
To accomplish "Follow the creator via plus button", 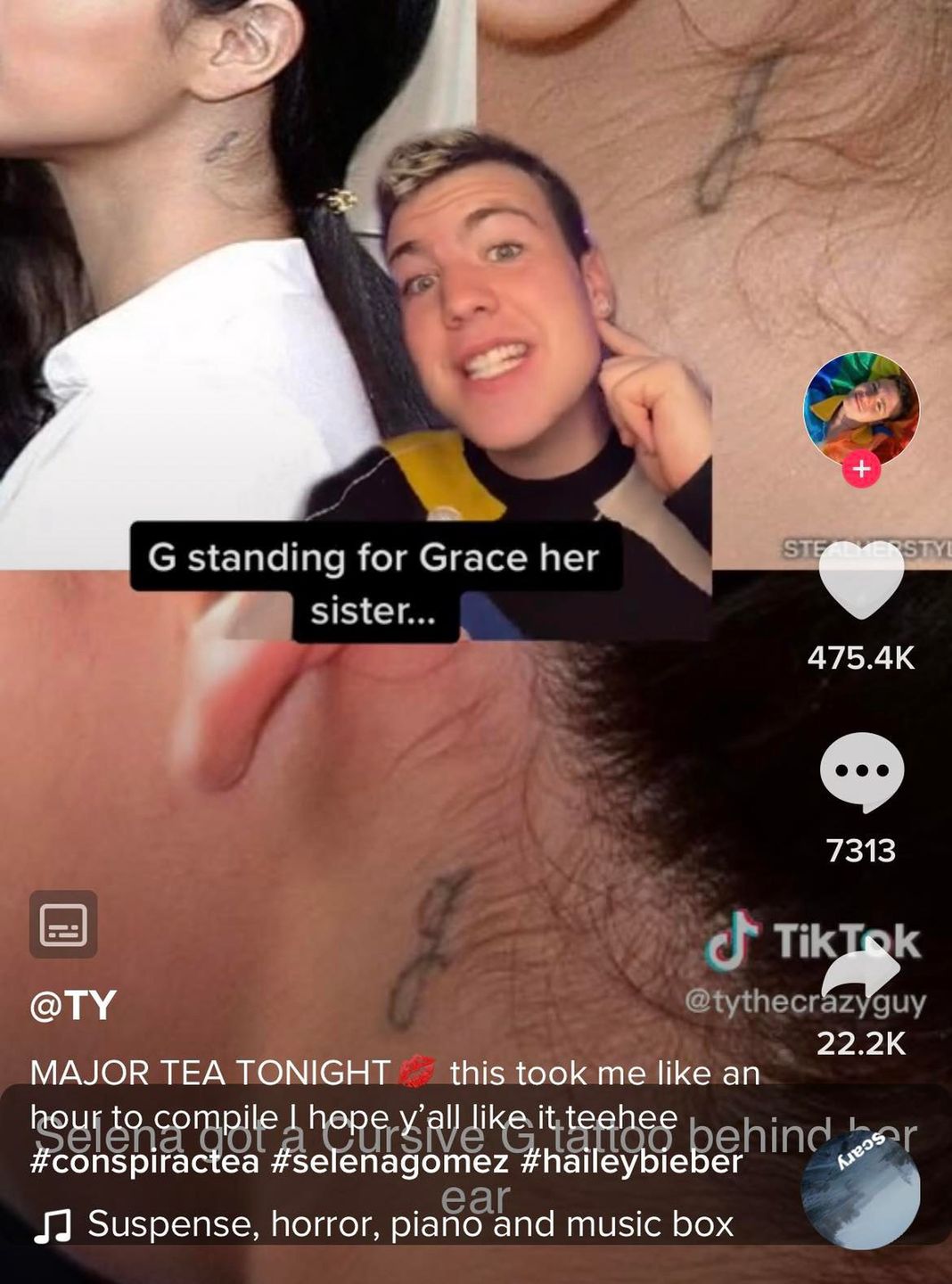I will (861, 469).
